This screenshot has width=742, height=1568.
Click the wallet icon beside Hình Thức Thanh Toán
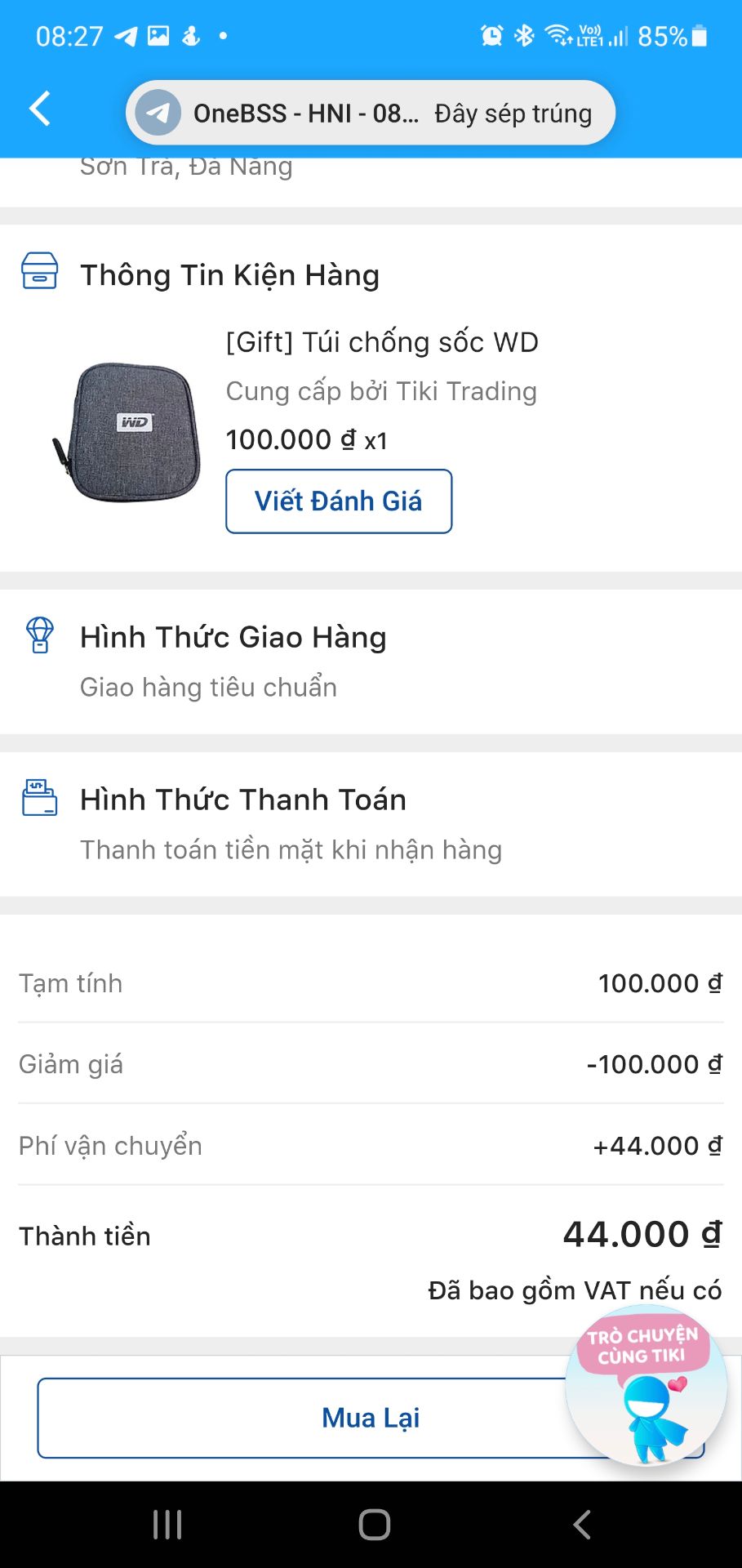click(38, 799)
